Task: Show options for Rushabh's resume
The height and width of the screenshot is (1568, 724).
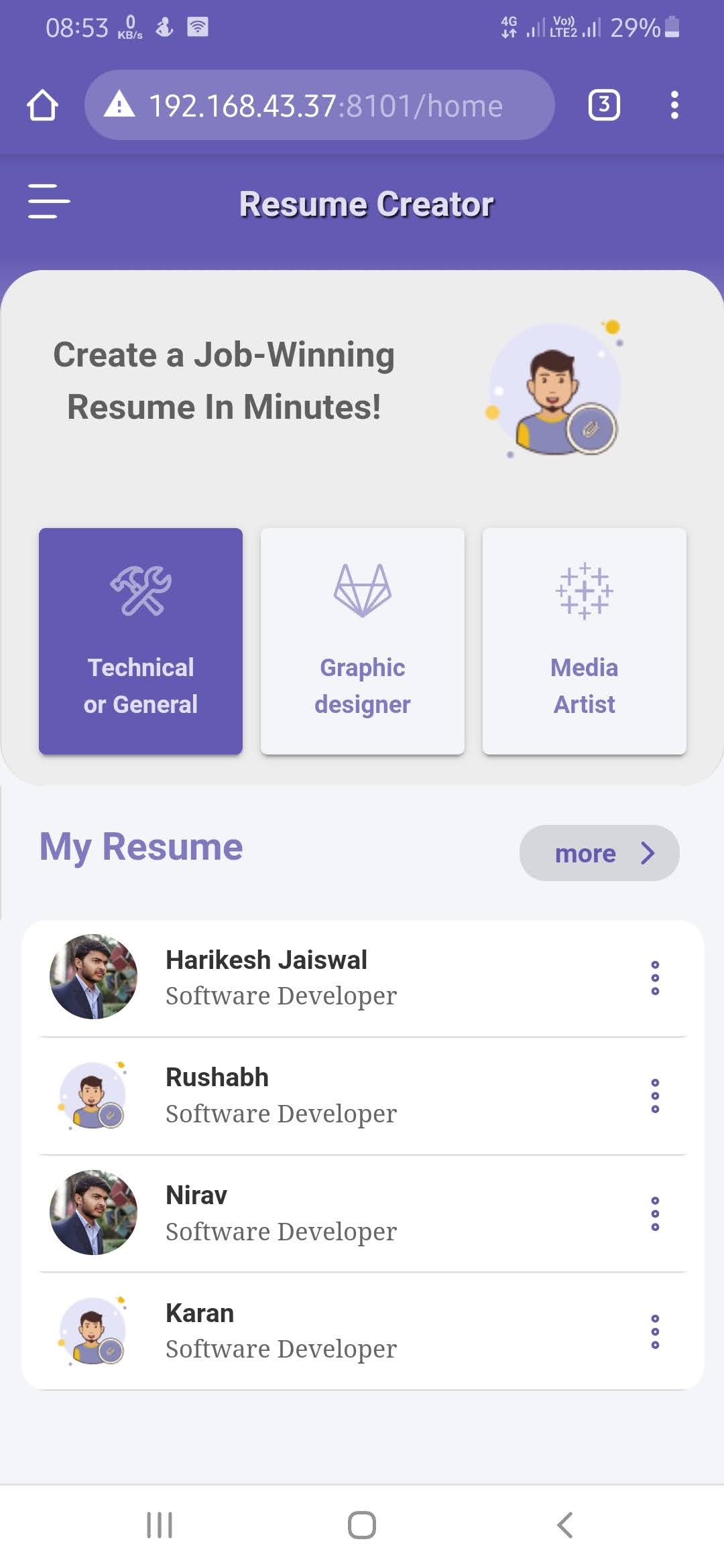Action: (655, 1096)
